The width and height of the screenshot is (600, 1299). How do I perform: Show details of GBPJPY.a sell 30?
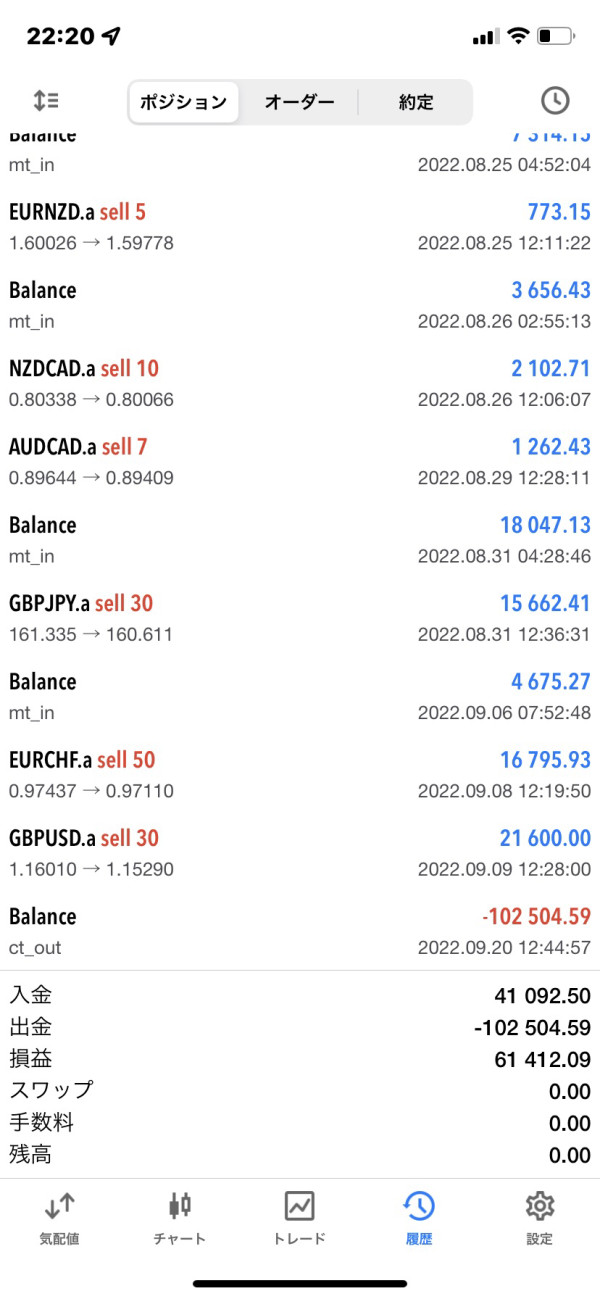point(300,618)
